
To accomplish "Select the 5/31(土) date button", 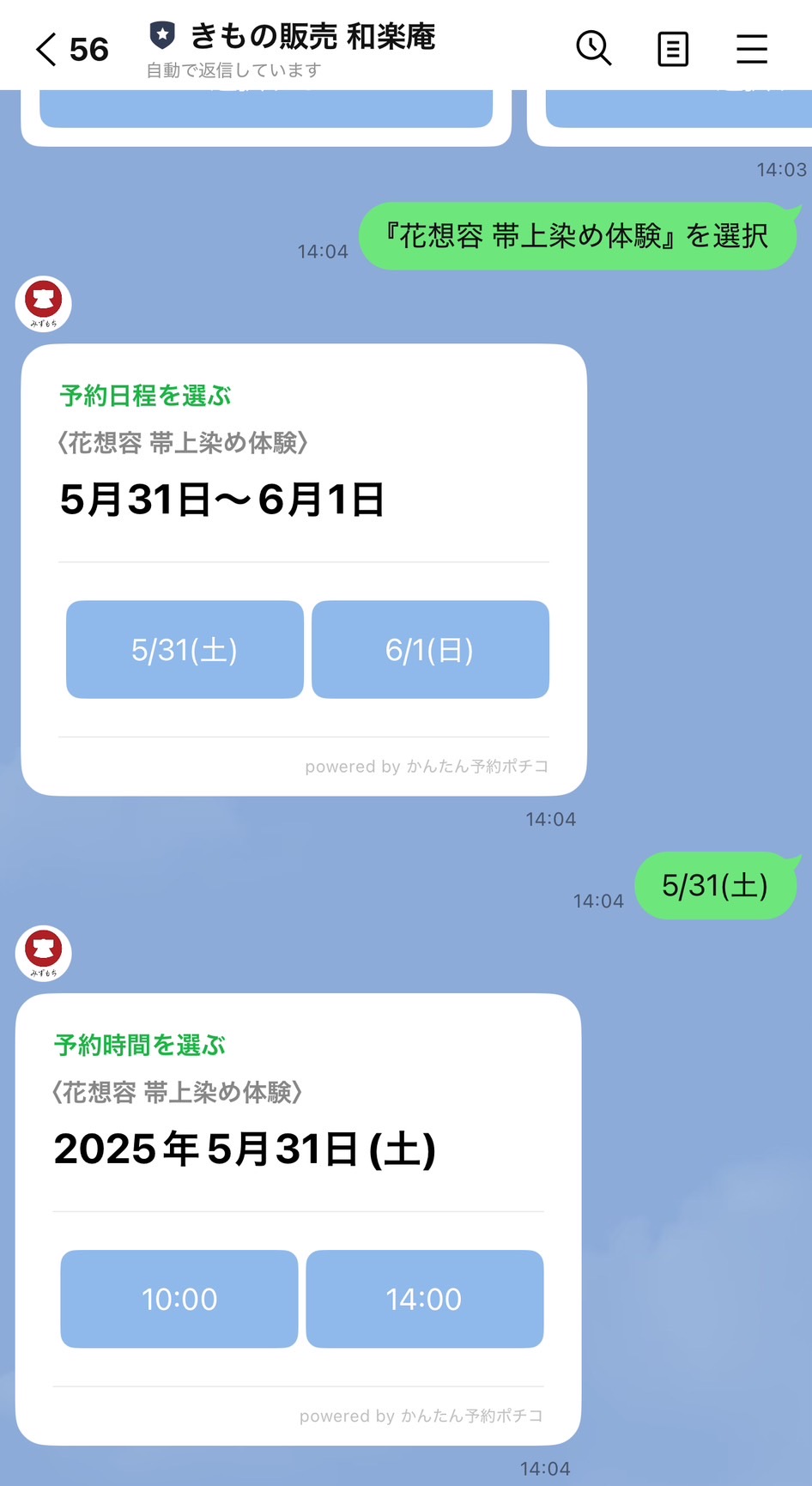I will pyautogui.click(x=185, y=650).
